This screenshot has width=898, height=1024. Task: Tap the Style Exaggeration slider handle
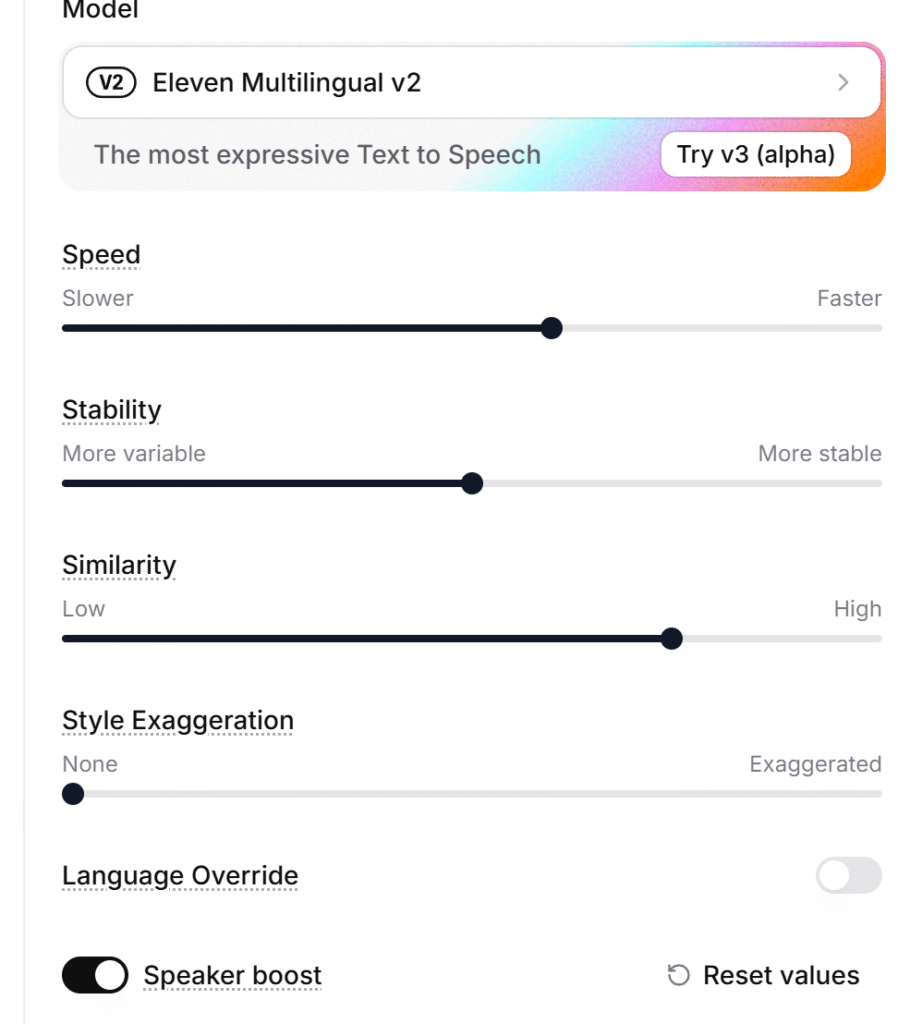pyautogui.click(x=72, y=794)
